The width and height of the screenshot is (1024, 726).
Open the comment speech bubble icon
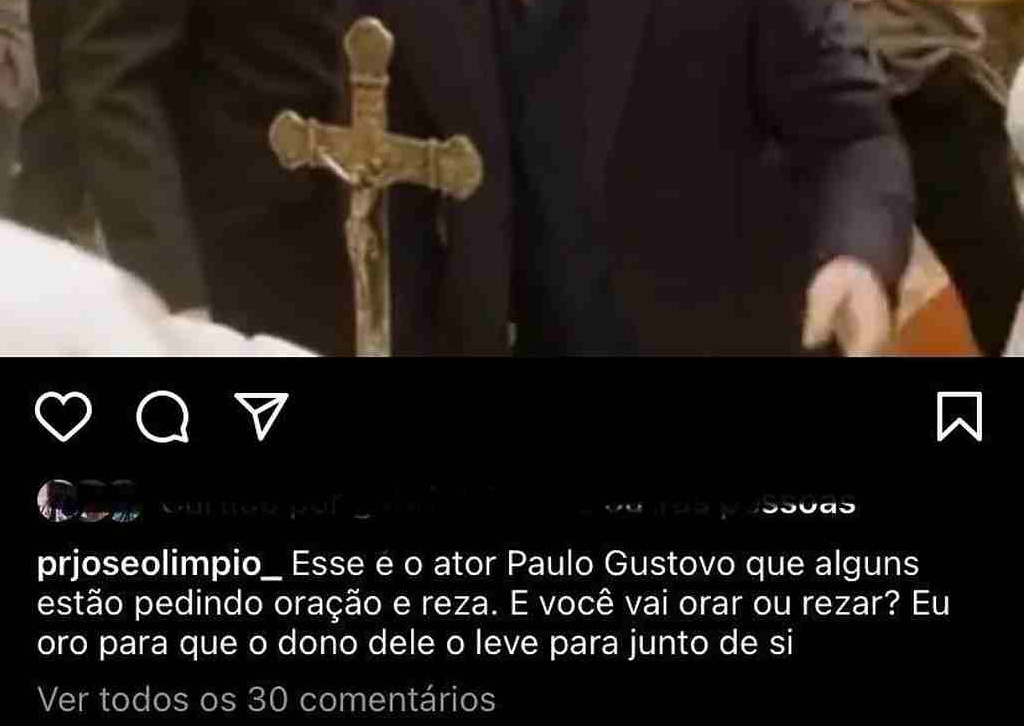pos(162,416)
